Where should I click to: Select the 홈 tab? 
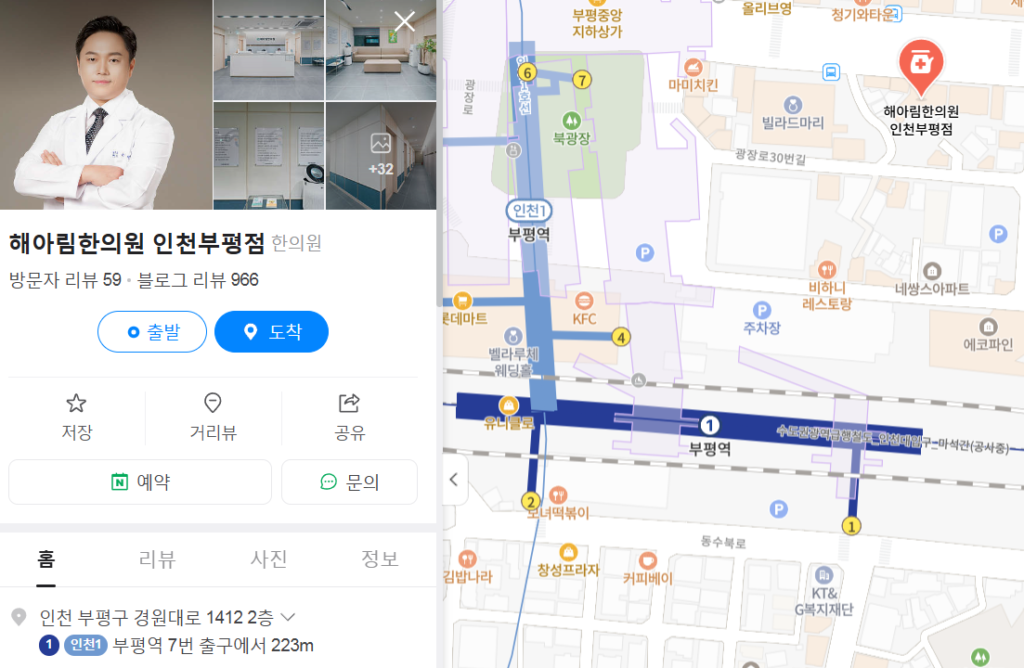[46, 559]
